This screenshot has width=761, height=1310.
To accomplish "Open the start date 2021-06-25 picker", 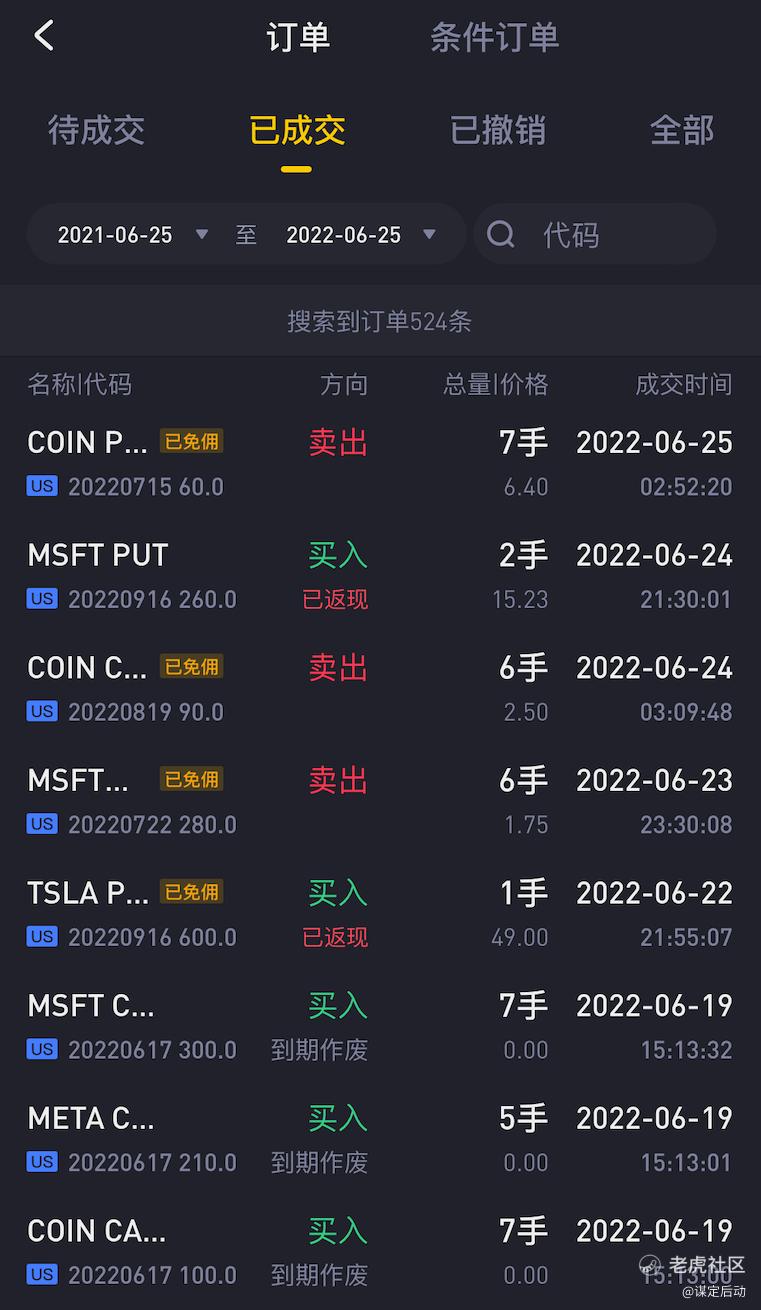I will [x=132, y=235].
